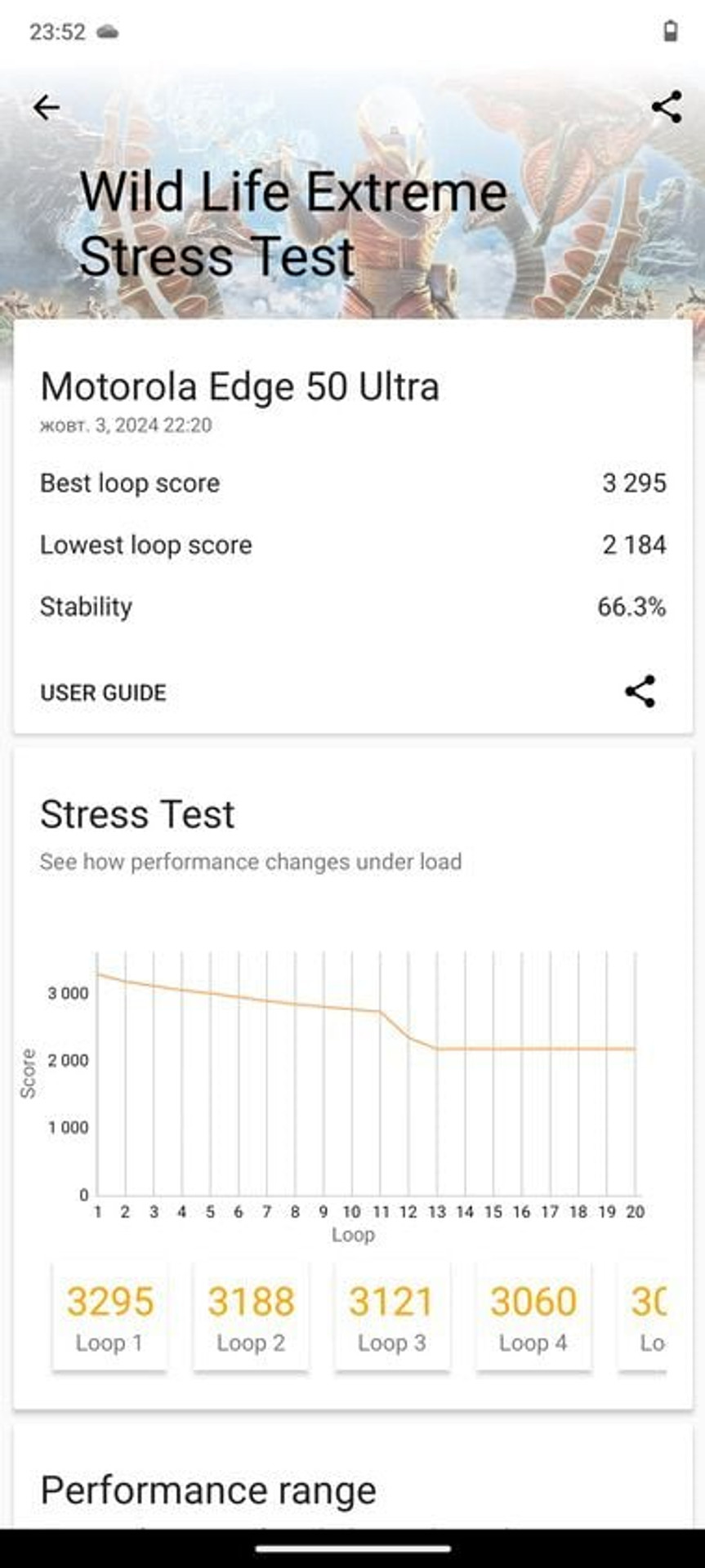The height and width of the screenshot is (1568, 705).
Task: Tap the share icon beside USER GUIDE
Action: 640,691
